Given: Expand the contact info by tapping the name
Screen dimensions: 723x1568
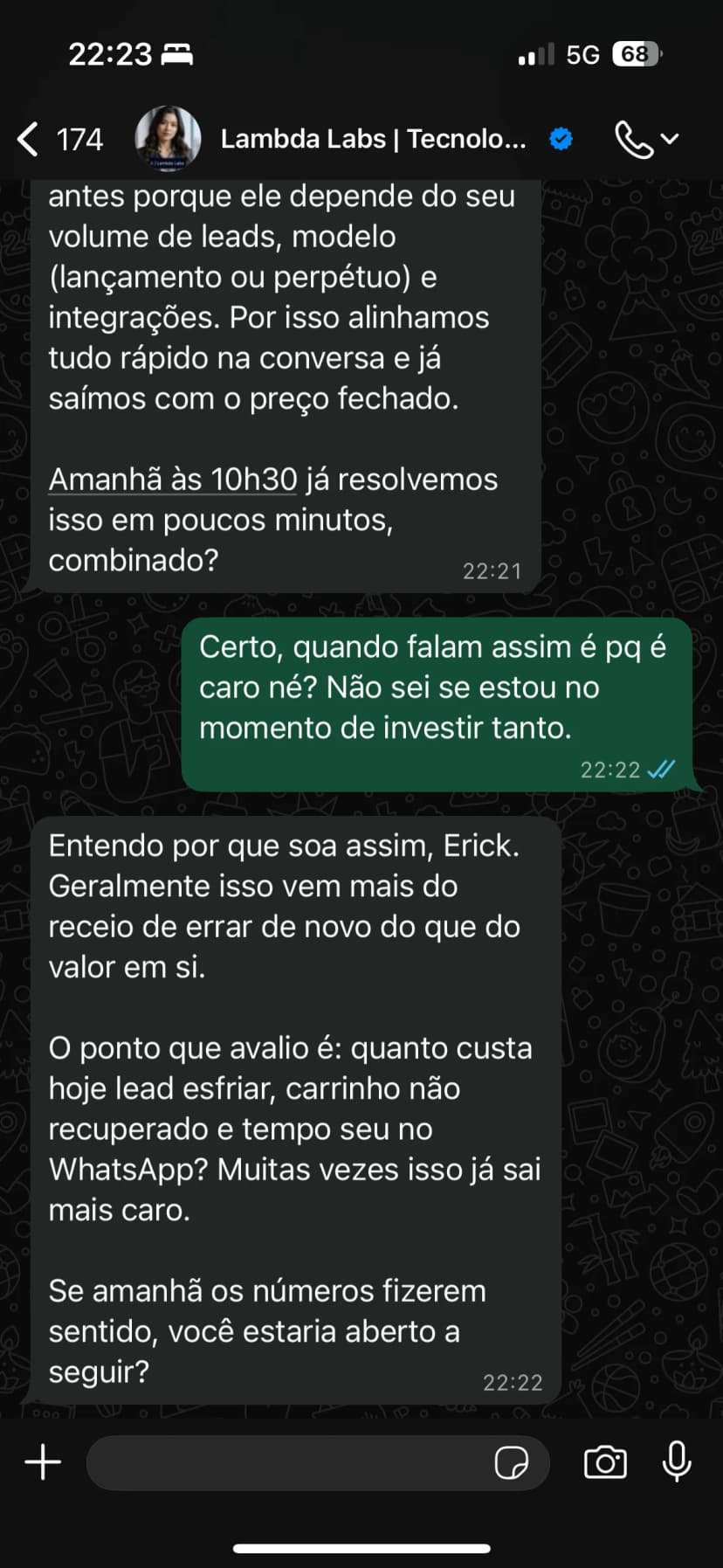Looking at the screenshot, I should pos(373,138).
